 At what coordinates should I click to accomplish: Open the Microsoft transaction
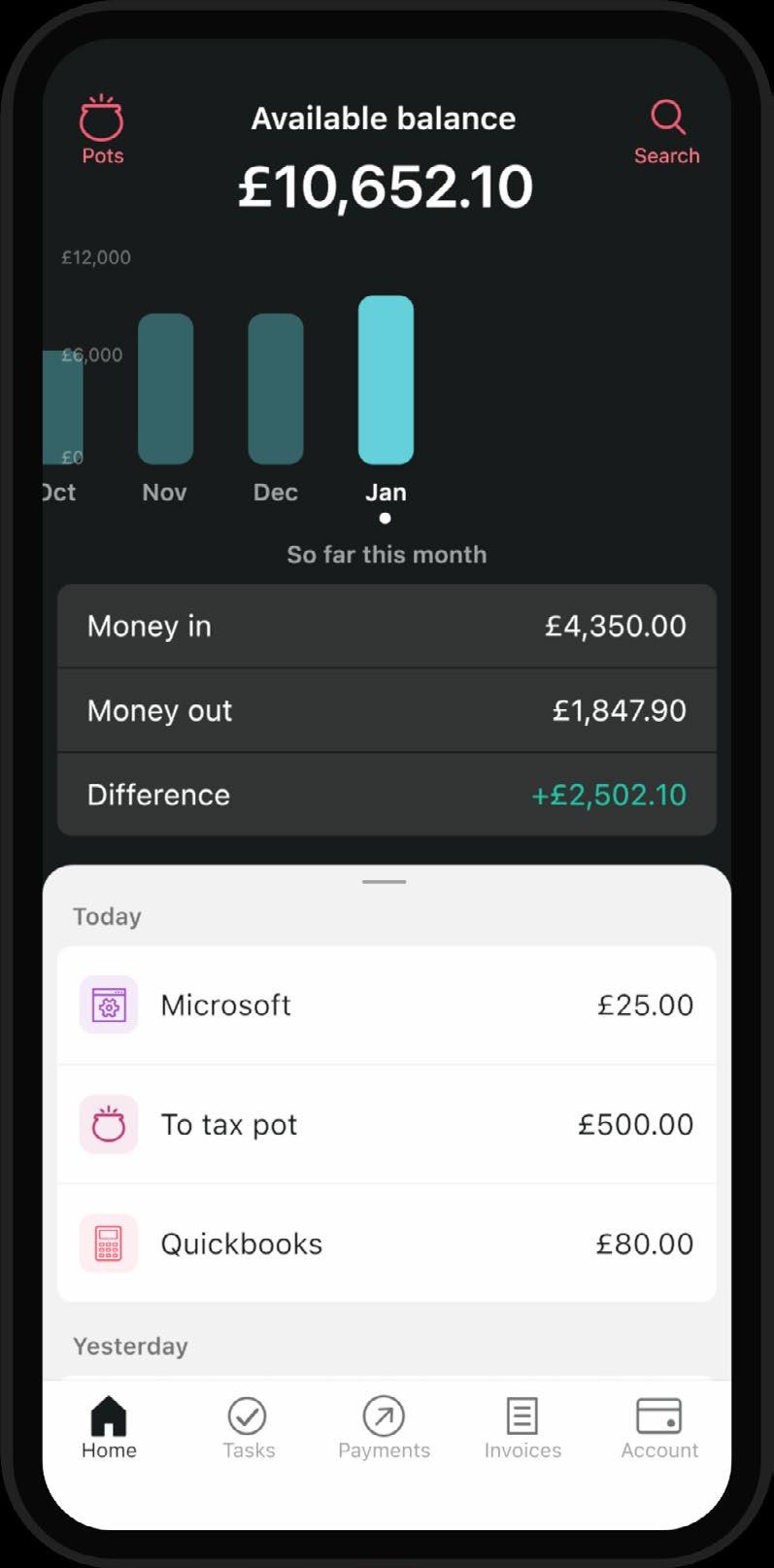point(387,1005)
